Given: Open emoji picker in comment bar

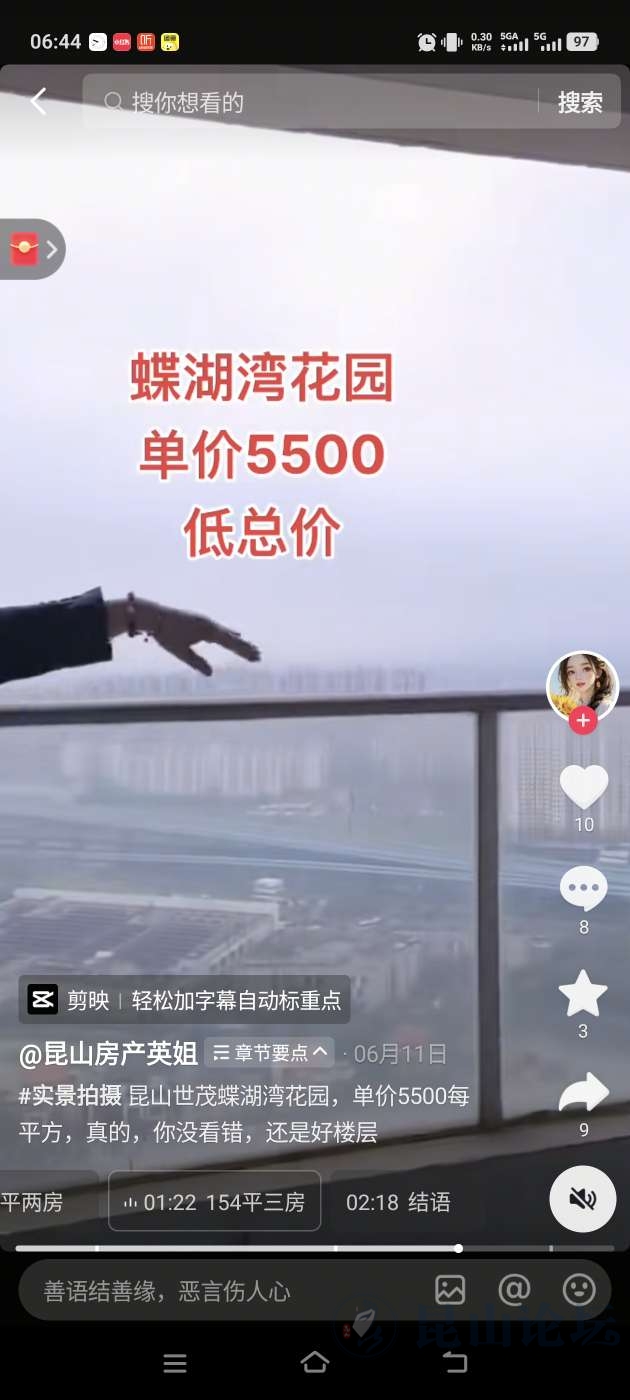Looking at the screenshot, I should point(579,1290).
